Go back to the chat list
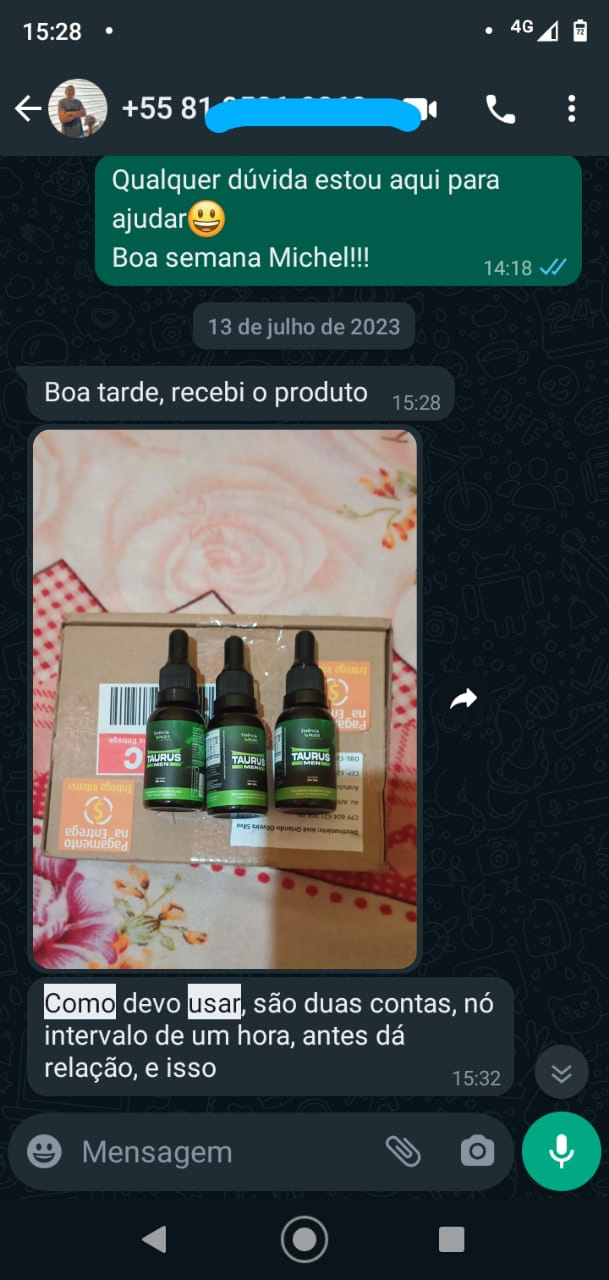This screenshot has width=609, height=1280. pyautogui.click(x=28, y=108)
